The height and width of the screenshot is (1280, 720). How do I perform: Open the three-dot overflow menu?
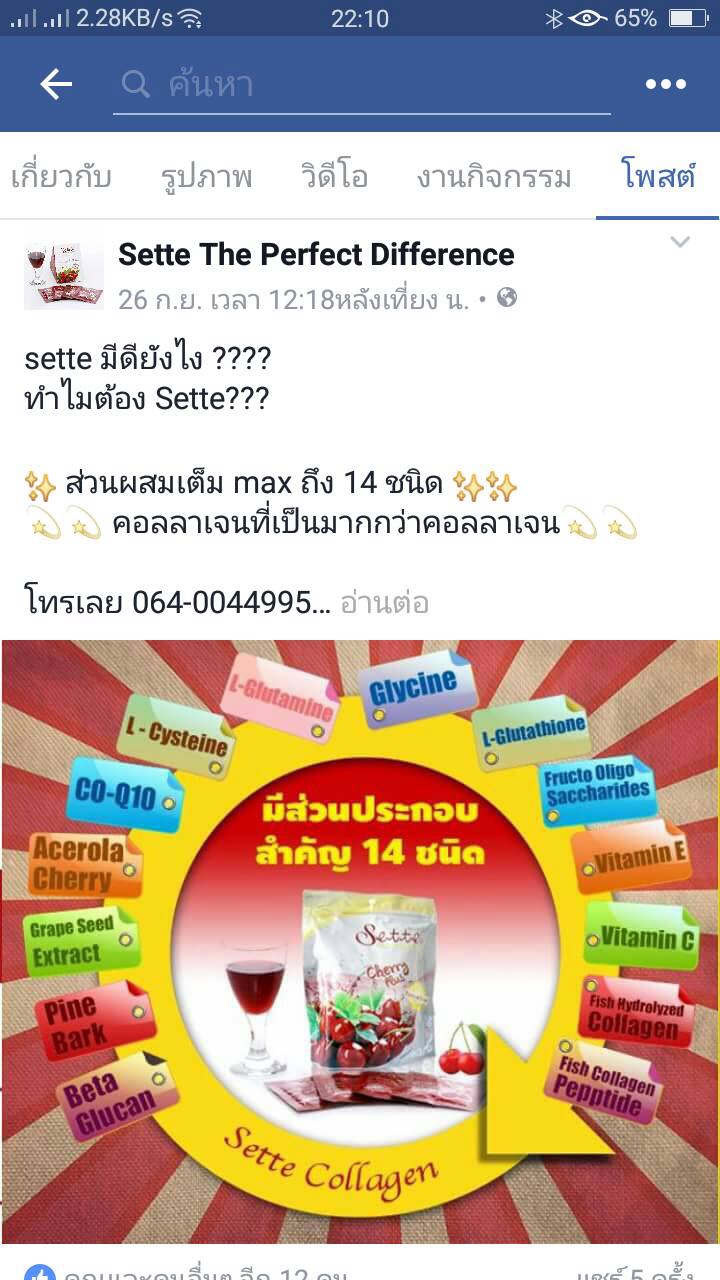pos(665,85)
